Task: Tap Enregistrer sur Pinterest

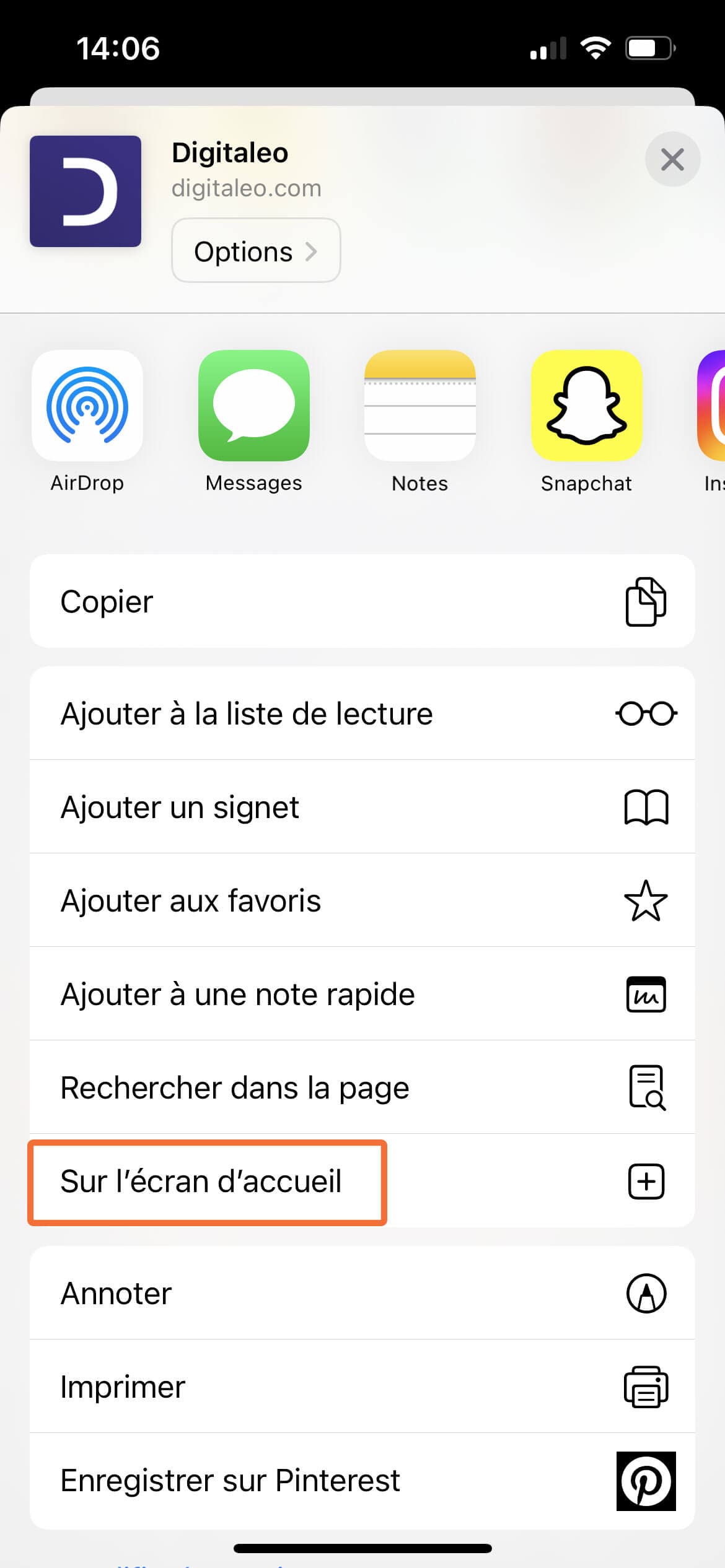Action: tap(230, 1481)
